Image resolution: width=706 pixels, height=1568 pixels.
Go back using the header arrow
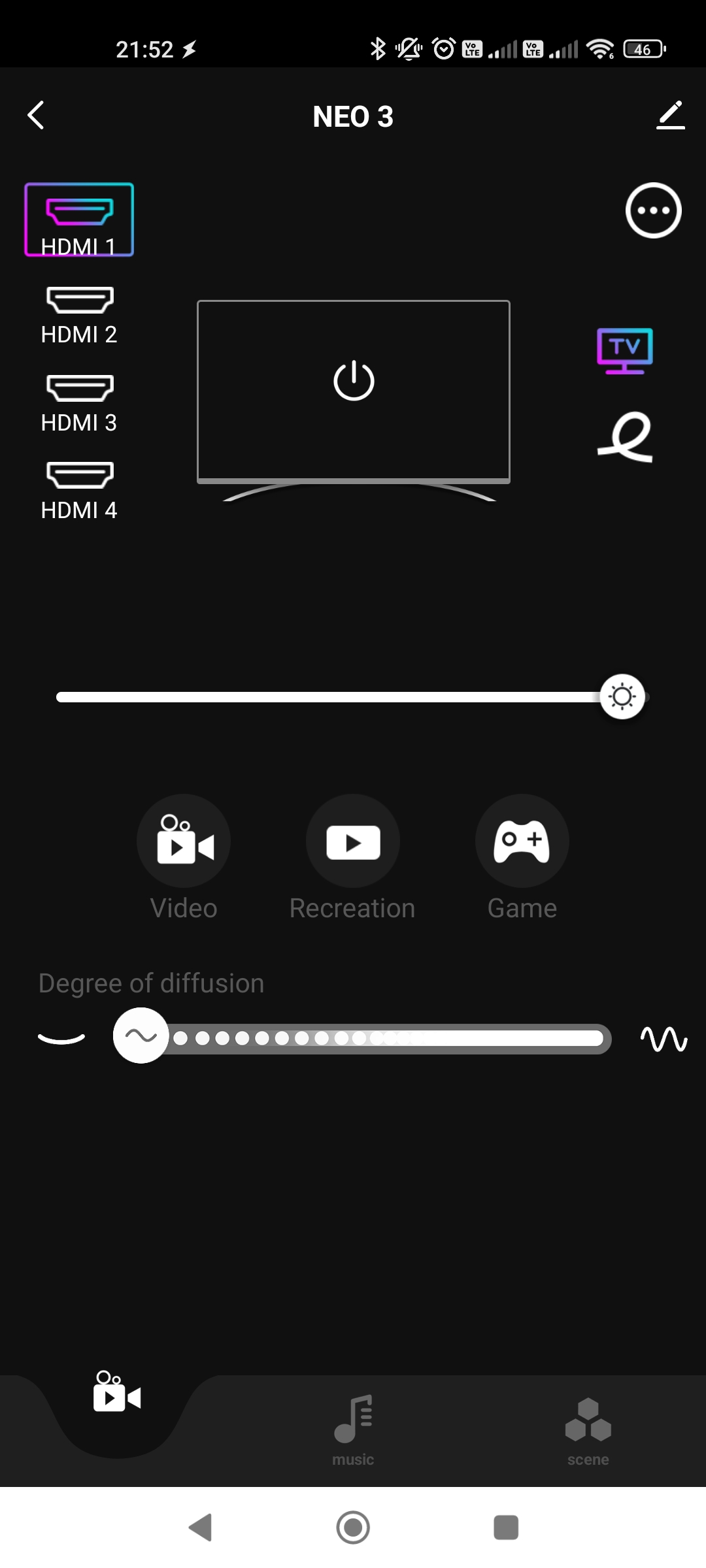pyautogui.click(x=36, y=116)
